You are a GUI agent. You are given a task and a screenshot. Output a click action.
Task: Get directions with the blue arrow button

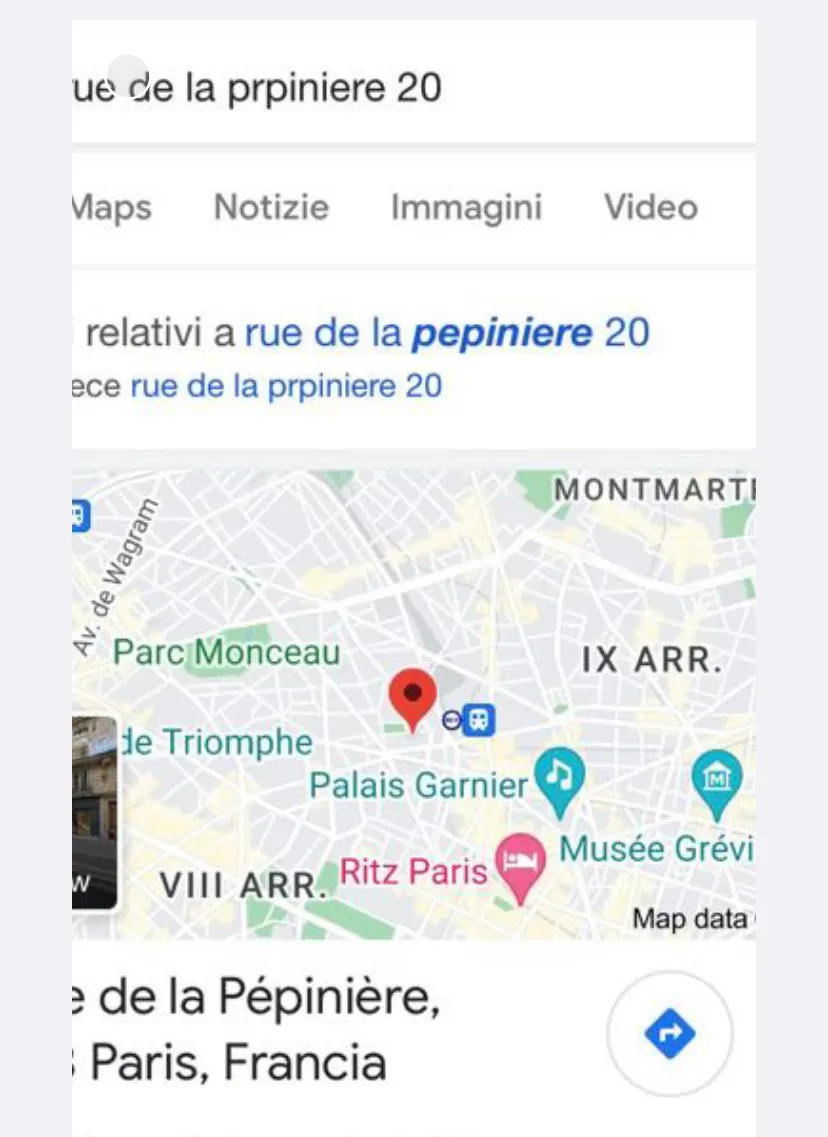pyautogui.click(x=670, y=1033)
